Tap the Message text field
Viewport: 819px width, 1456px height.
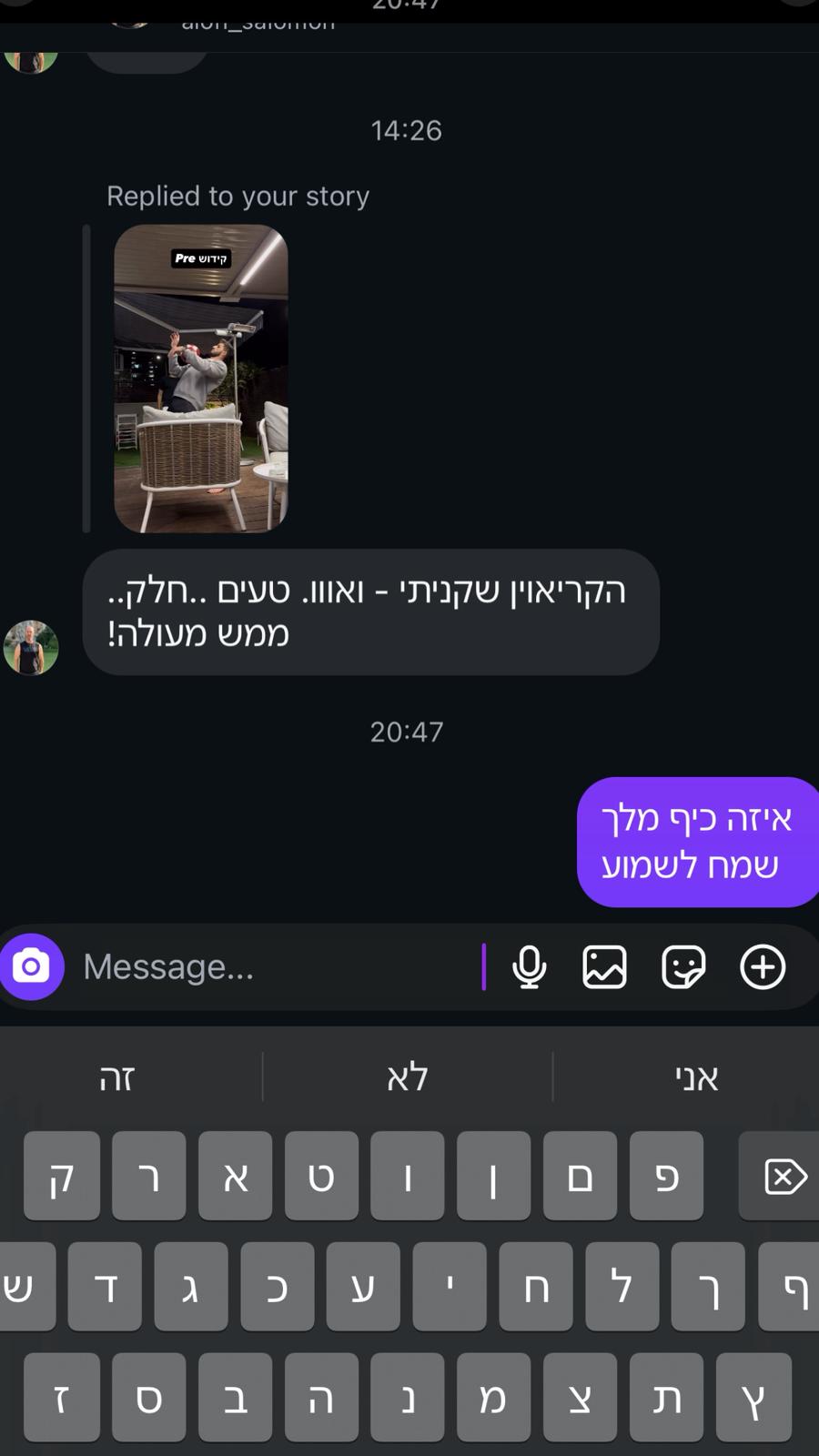pyautogui.click(x=273, y=967)
